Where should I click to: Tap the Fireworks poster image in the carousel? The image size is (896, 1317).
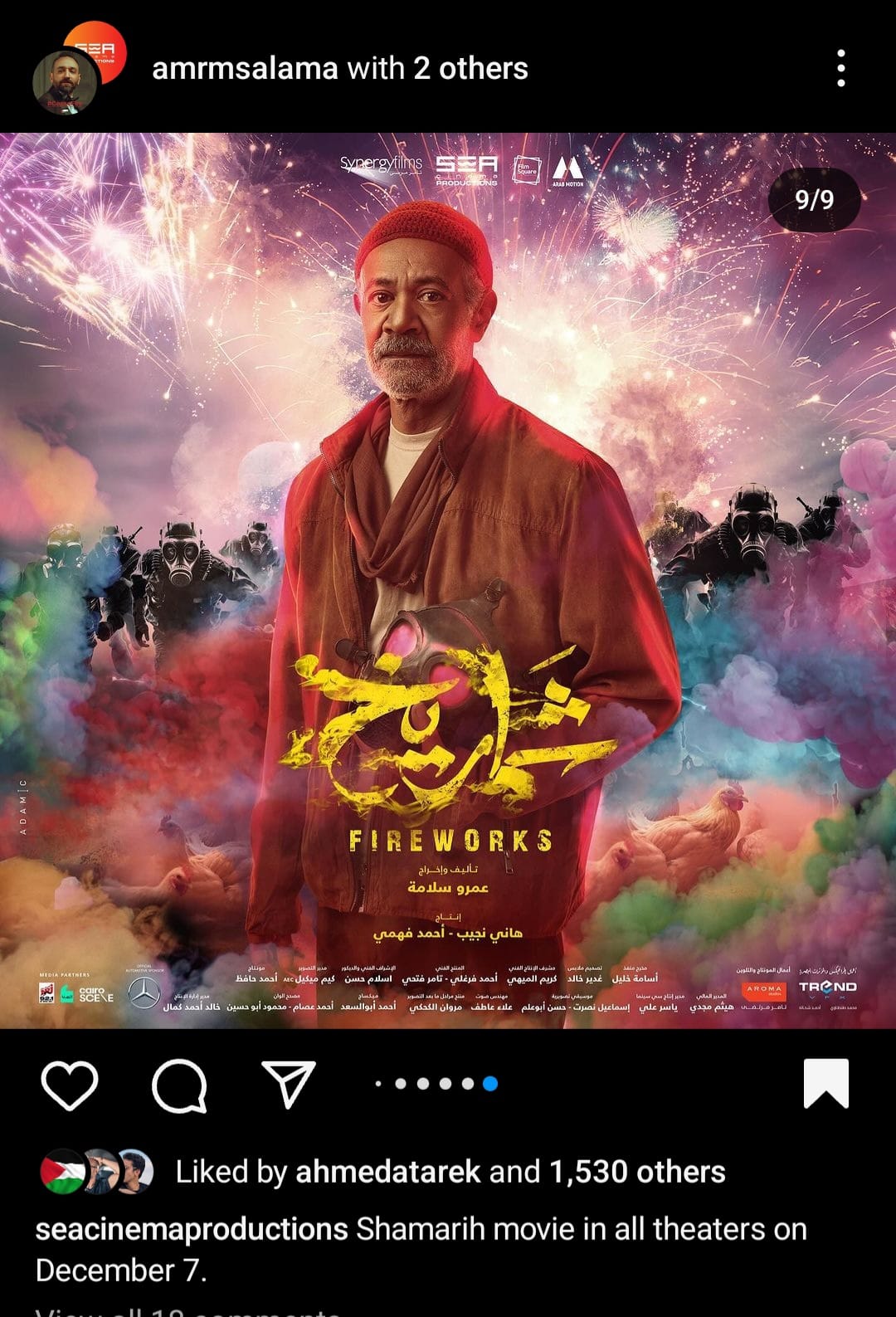coord(448,581)
